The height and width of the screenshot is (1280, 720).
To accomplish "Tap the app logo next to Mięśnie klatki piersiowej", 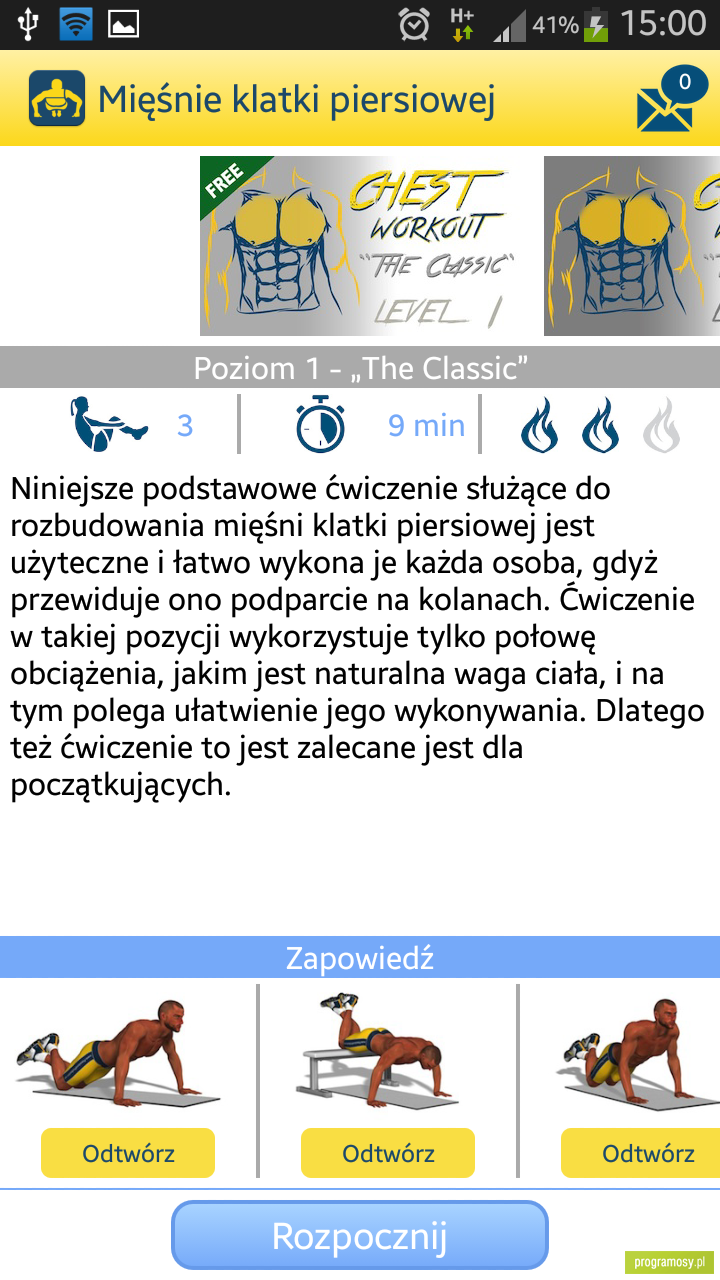I will click(57, 99).
